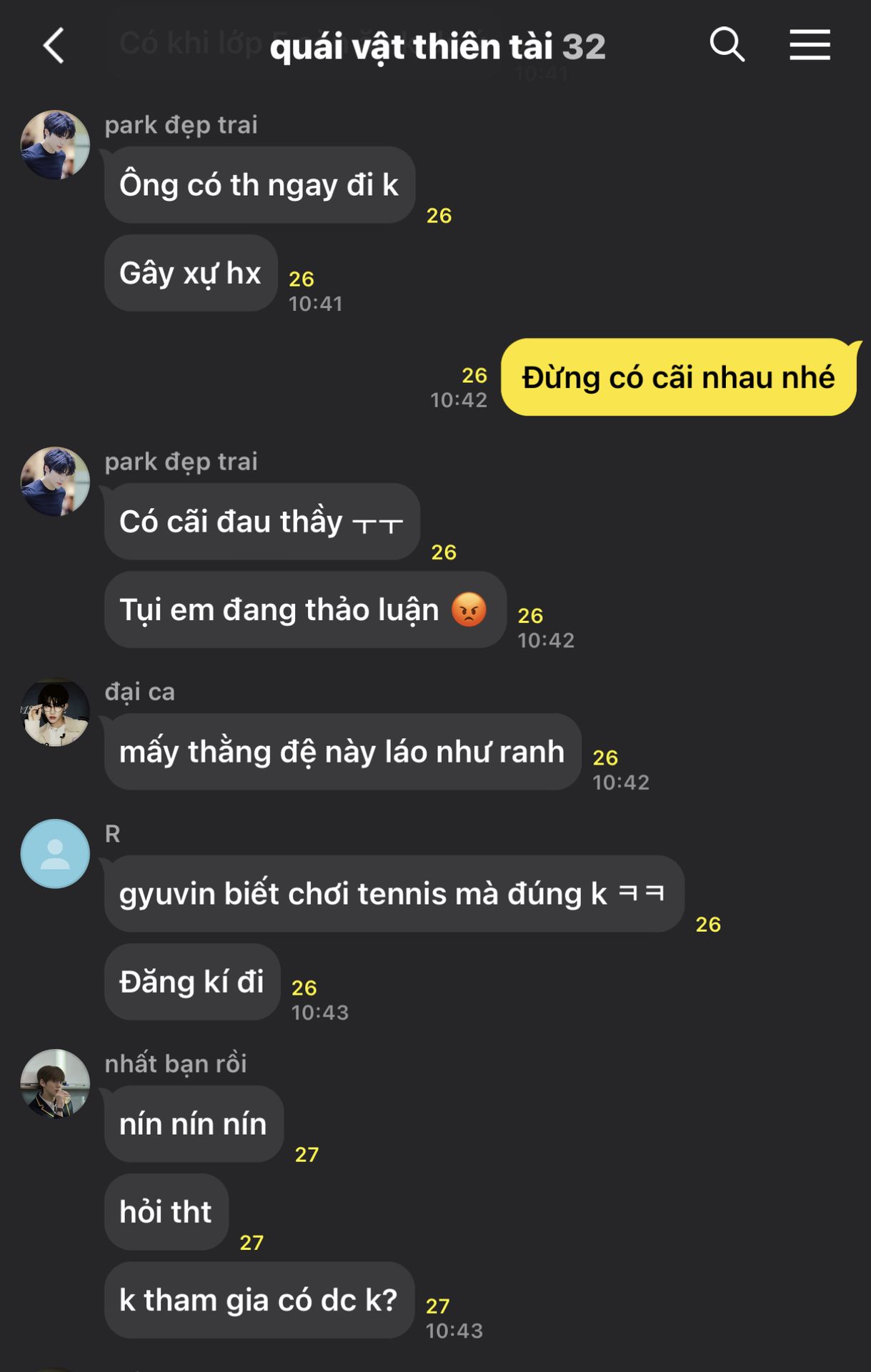Go back from the group chat
The image size is (871, 1372).
54,46
